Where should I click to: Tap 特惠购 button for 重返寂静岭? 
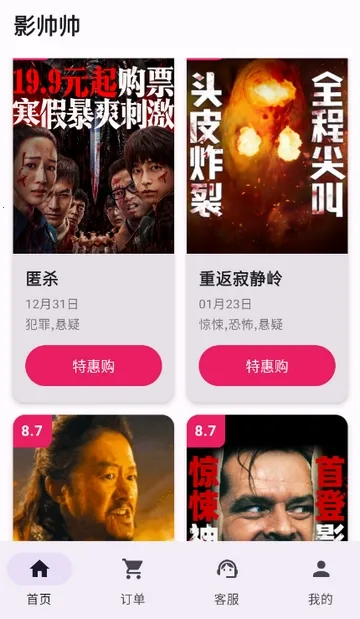point(267,366)
